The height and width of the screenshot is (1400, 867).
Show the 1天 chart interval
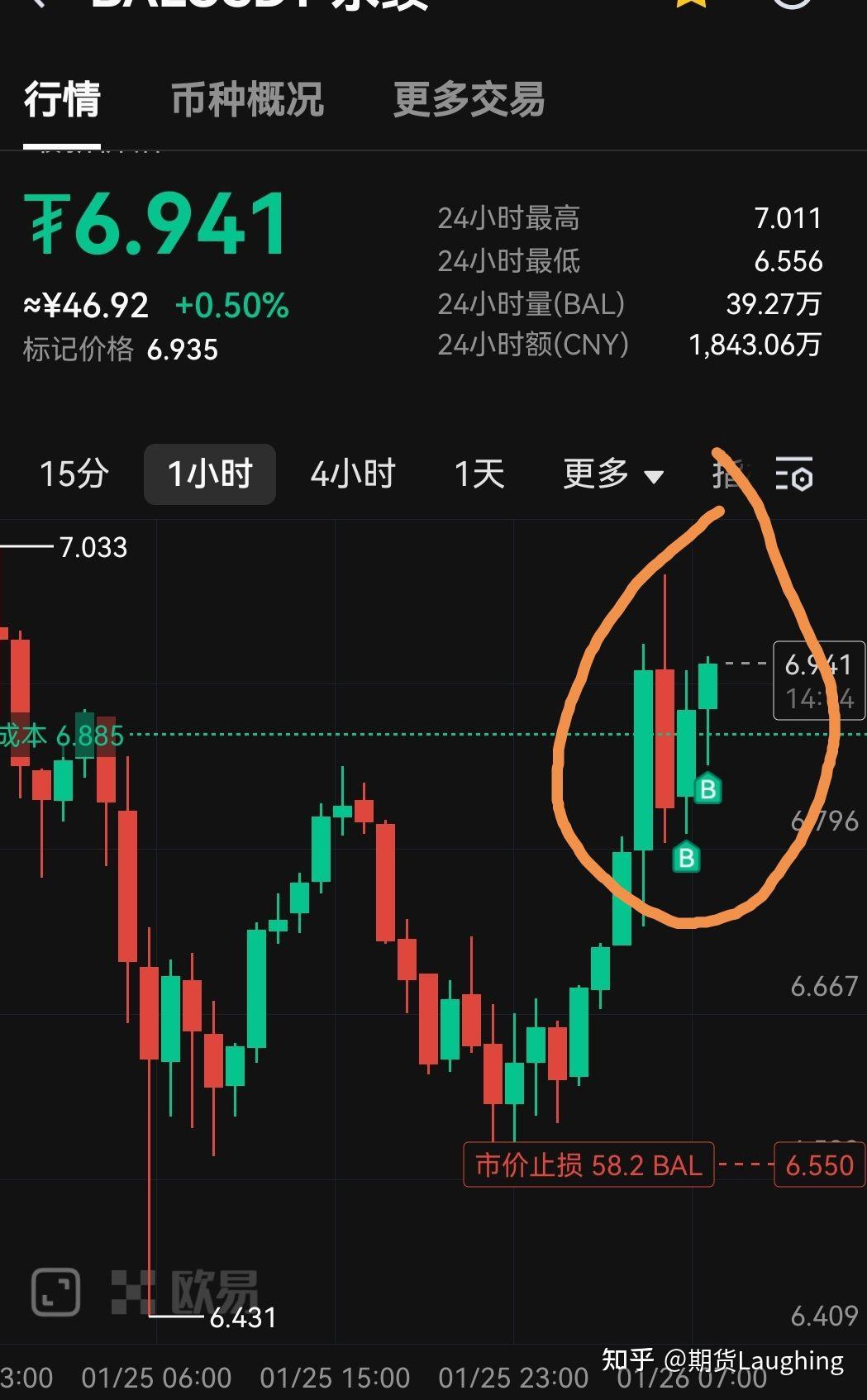point(479,474)
